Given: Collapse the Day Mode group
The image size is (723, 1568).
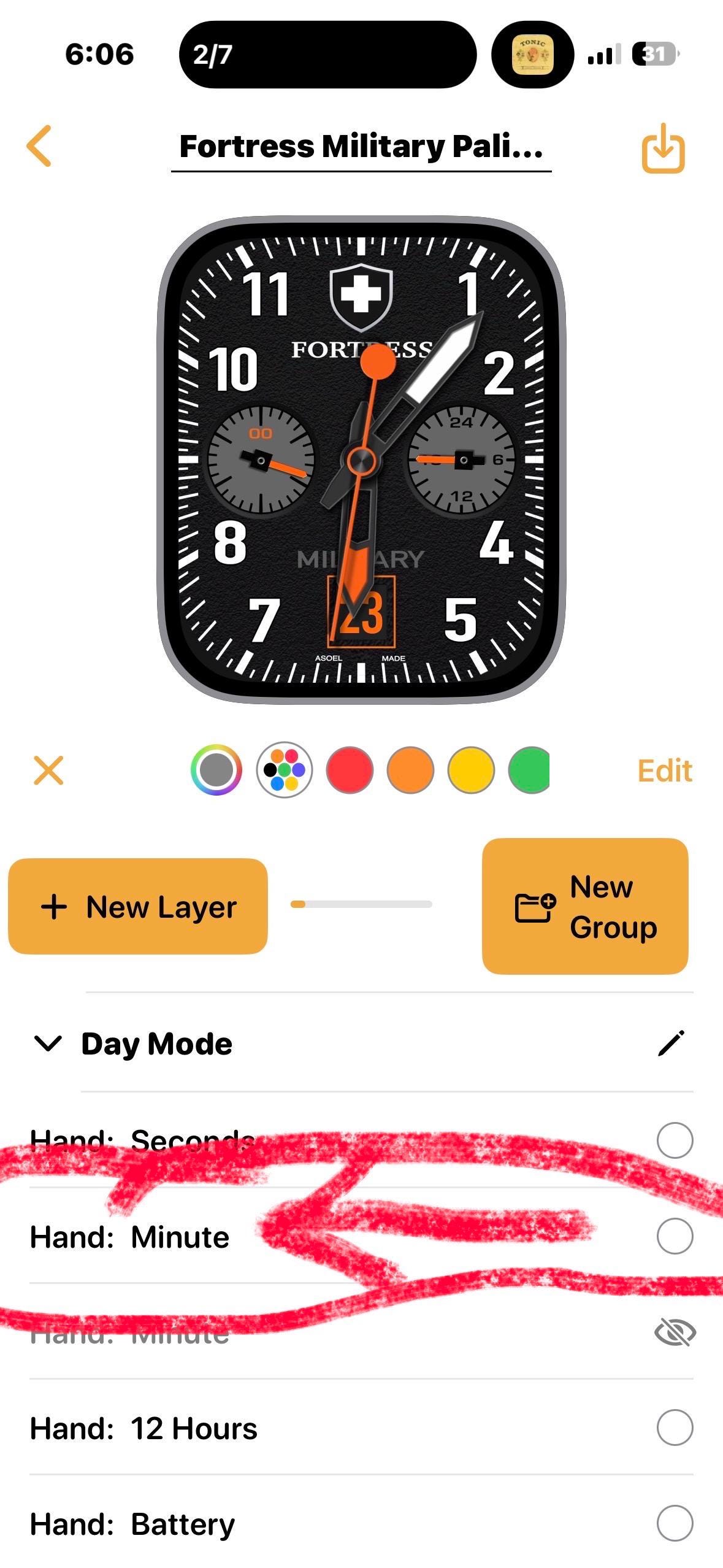Looking at the screenshot, I should pos(48,1043).
